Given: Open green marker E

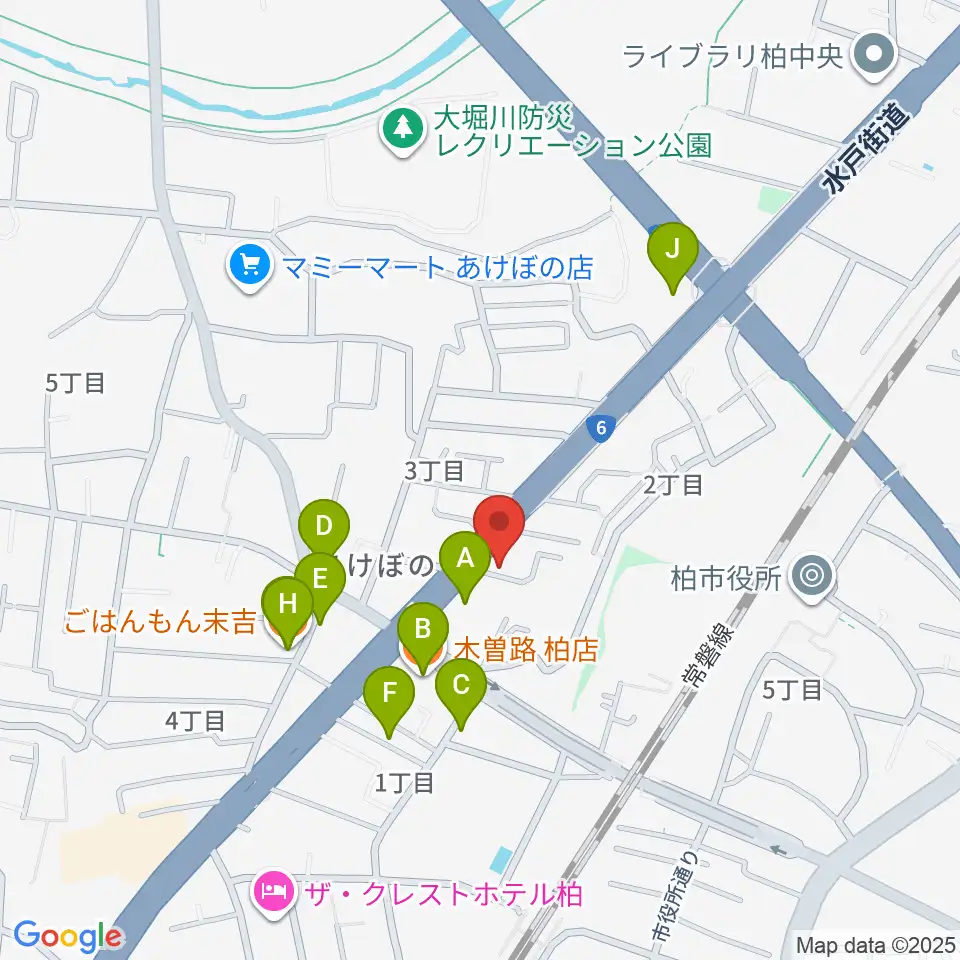Looking at the screenshot, I should [x=320, y=584].
